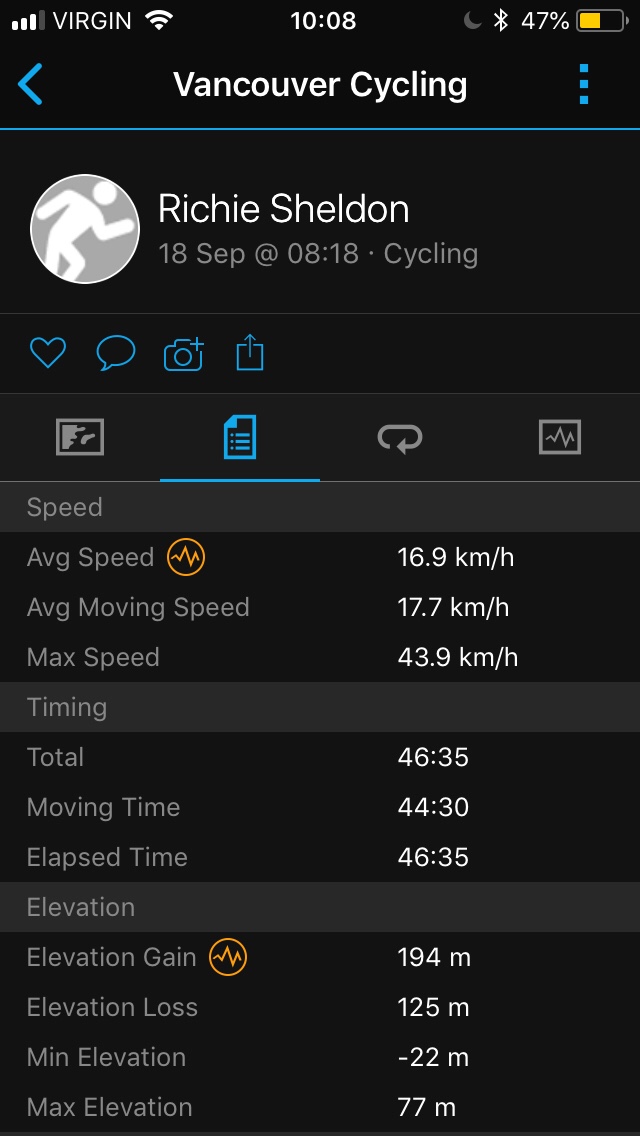Switch to the charts tab
Viewport: 640px width, 1136px height.
pyautogui.click(x=560, y=438)
